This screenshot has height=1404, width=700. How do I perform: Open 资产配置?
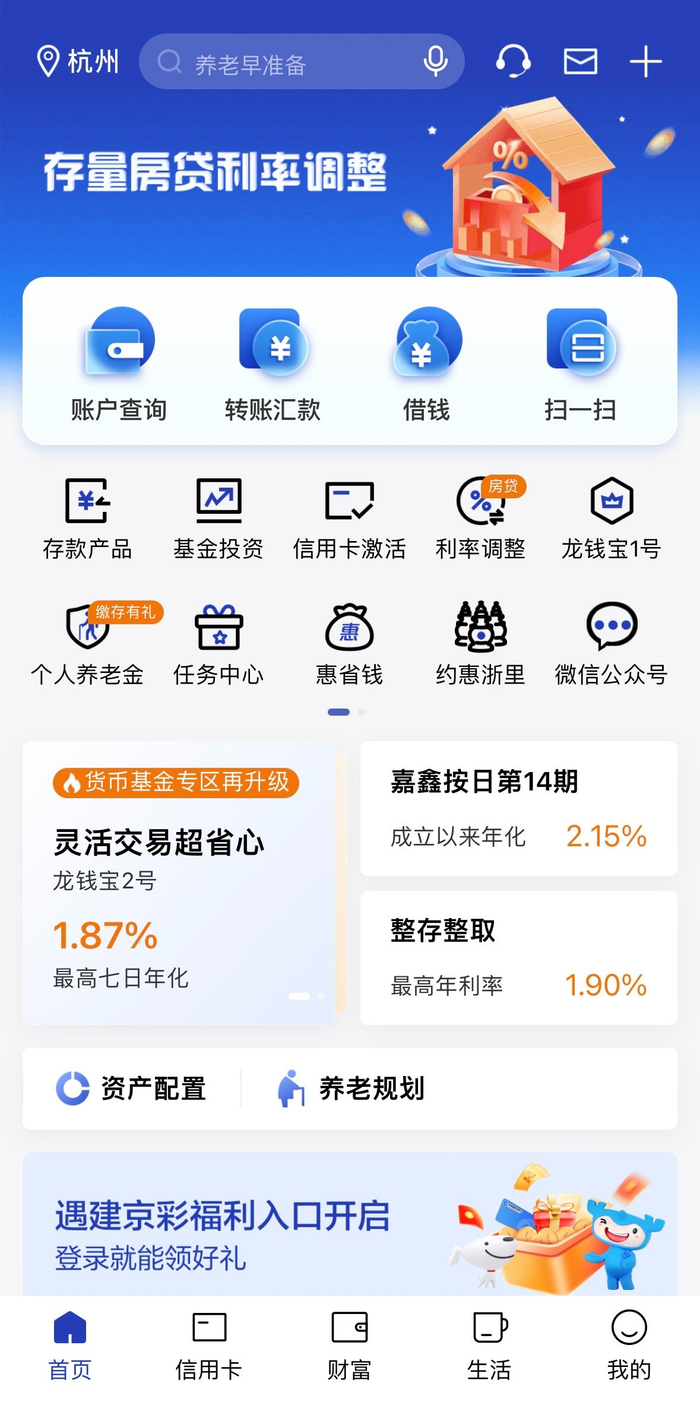(x=132, y=1088)
